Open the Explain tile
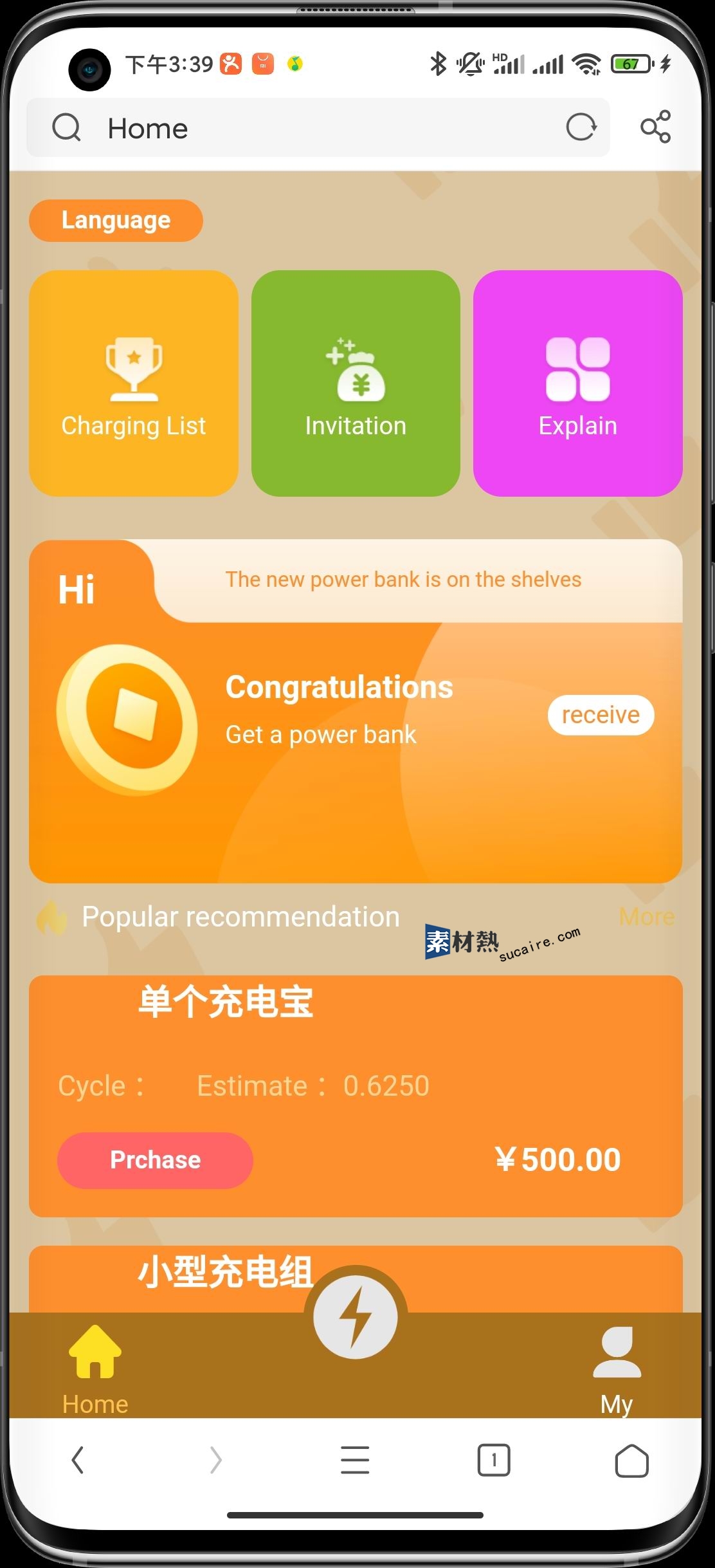Screen dimensions: 715x1568 click(577, 383)
